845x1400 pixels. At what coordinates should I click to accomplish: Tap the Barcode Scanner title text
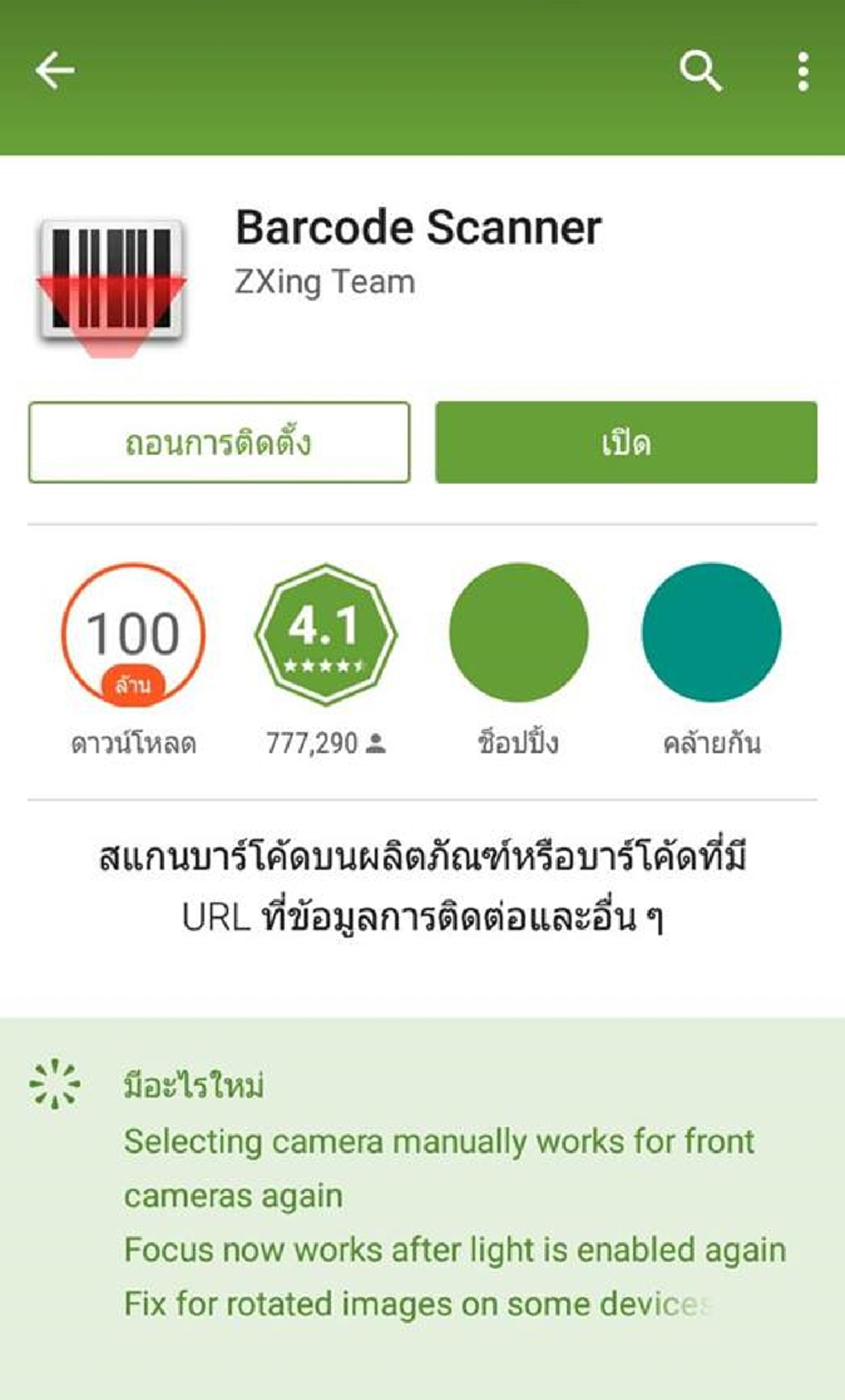click(x=417, y=227)
